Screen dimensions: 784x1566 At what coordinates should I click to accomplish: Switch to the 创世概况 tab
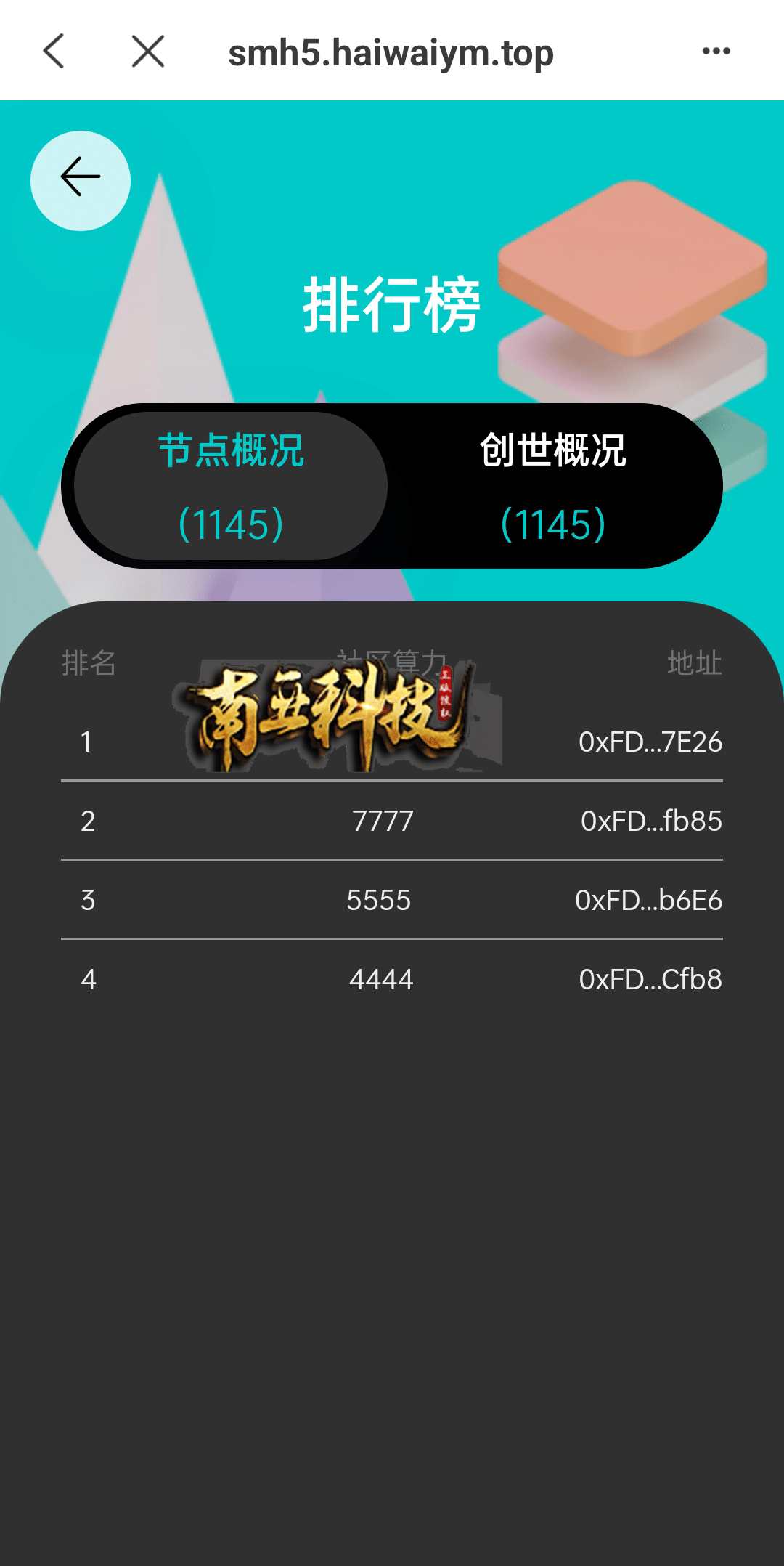553,486
